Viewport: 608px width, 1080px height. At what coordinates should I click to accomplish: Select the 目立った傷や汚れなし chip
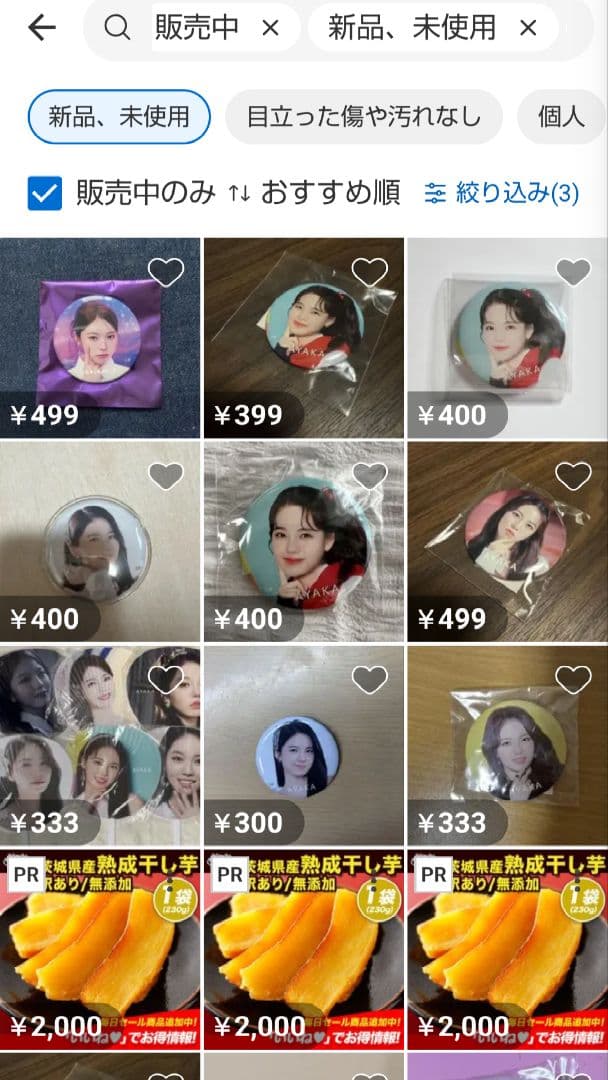point(363,117)
